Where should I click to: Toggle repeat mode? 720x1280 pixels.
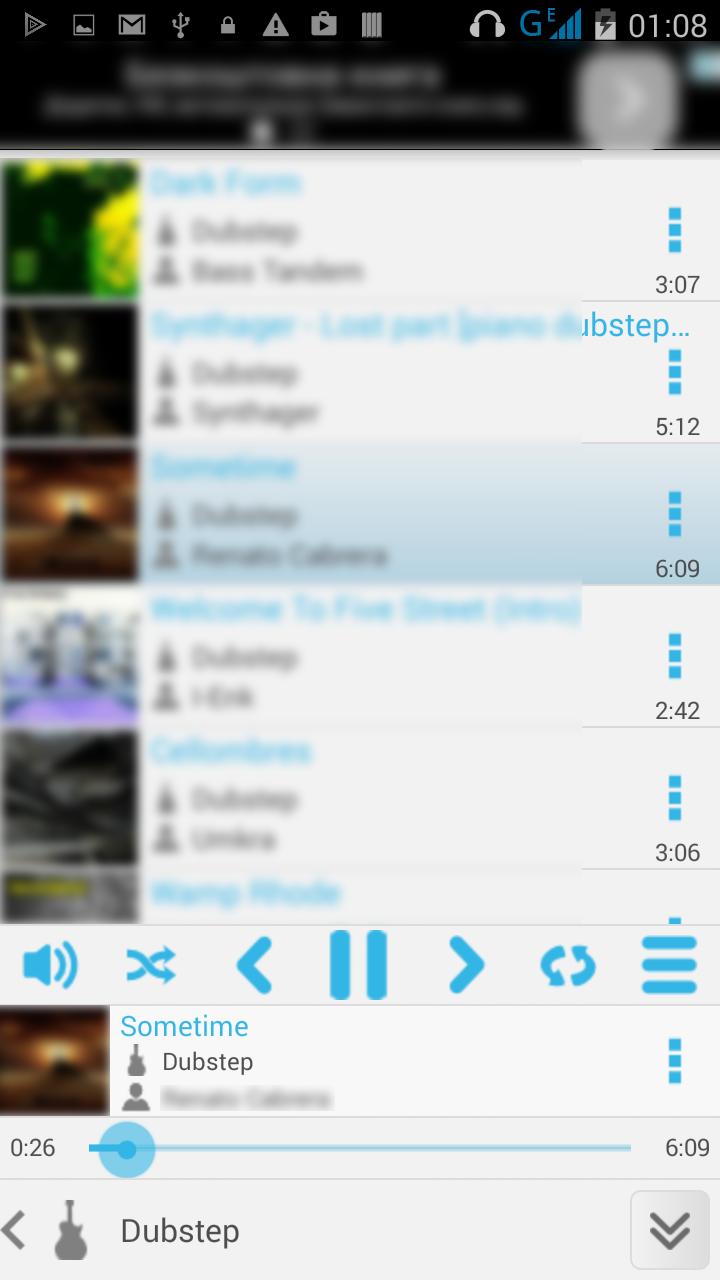pos(567,965)
